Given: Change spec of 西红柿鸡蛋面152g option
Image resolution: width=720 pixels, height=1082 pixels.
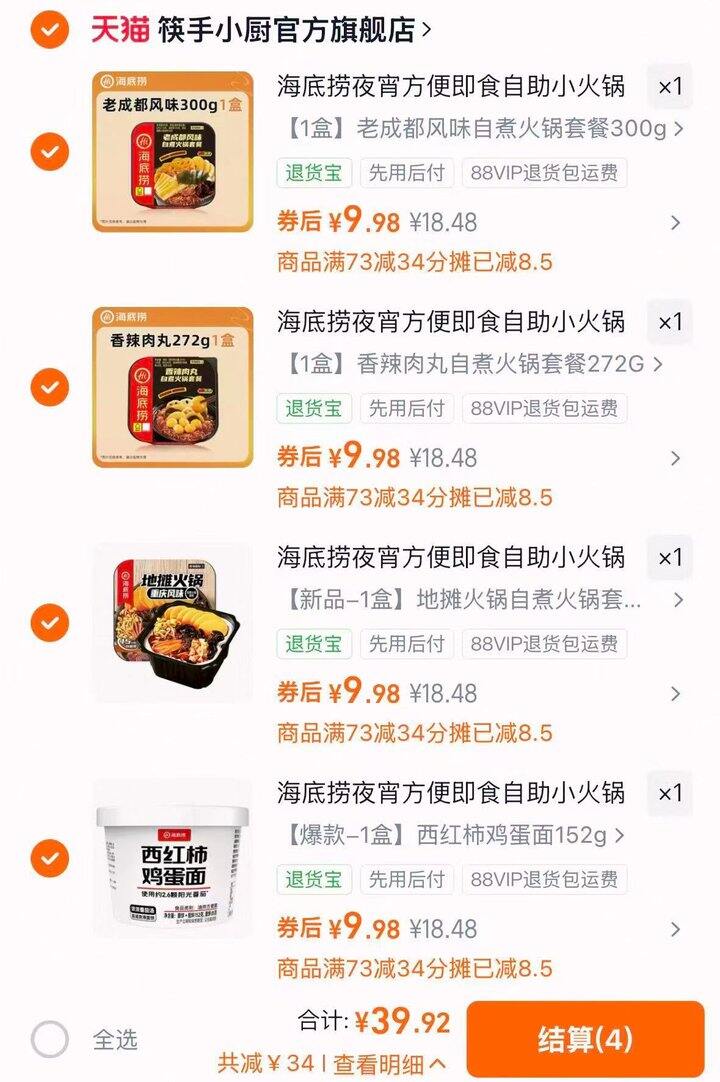Looking at the screenshot, I should pos(450,835).
